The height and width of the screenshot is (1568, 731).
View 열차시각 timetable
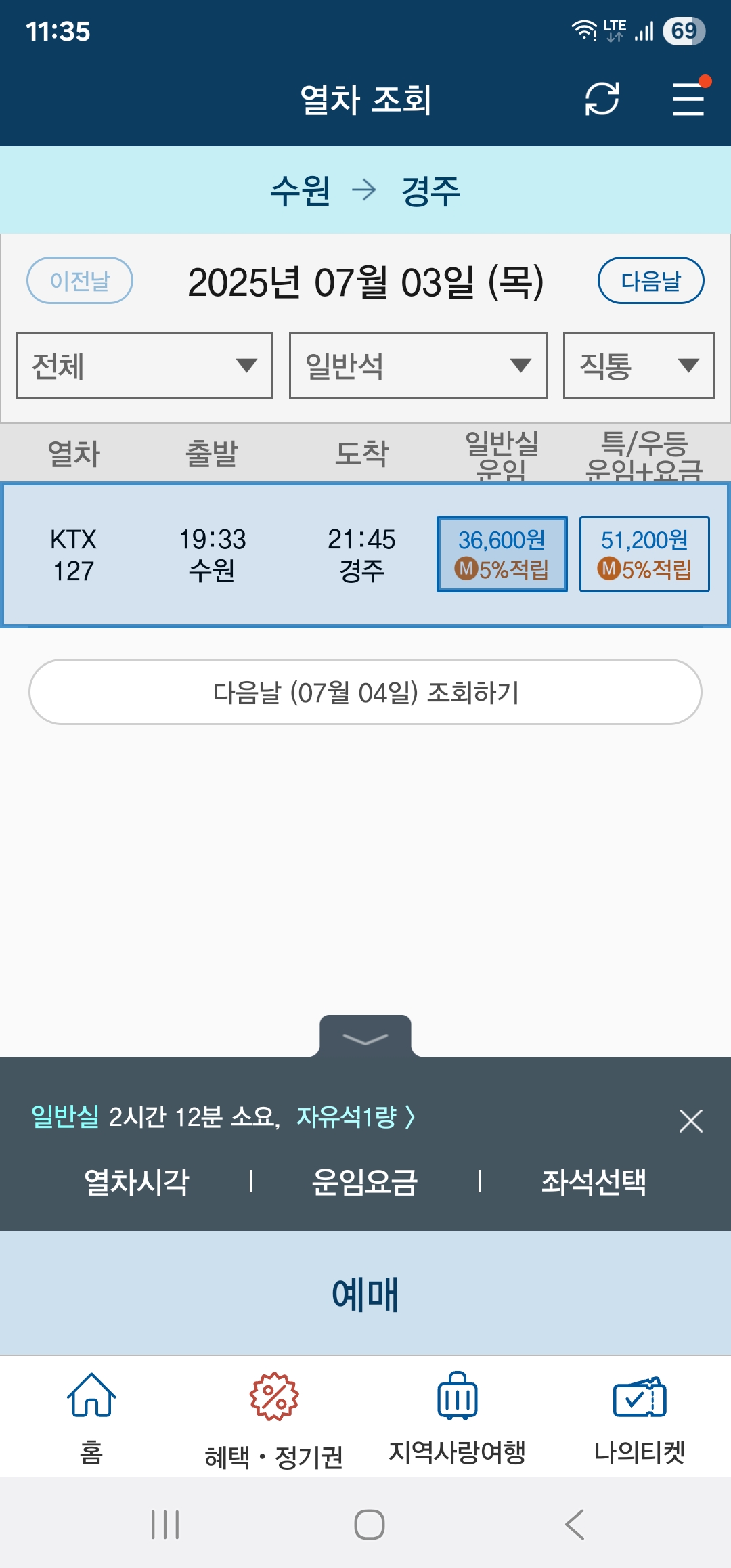point(137,1182)
